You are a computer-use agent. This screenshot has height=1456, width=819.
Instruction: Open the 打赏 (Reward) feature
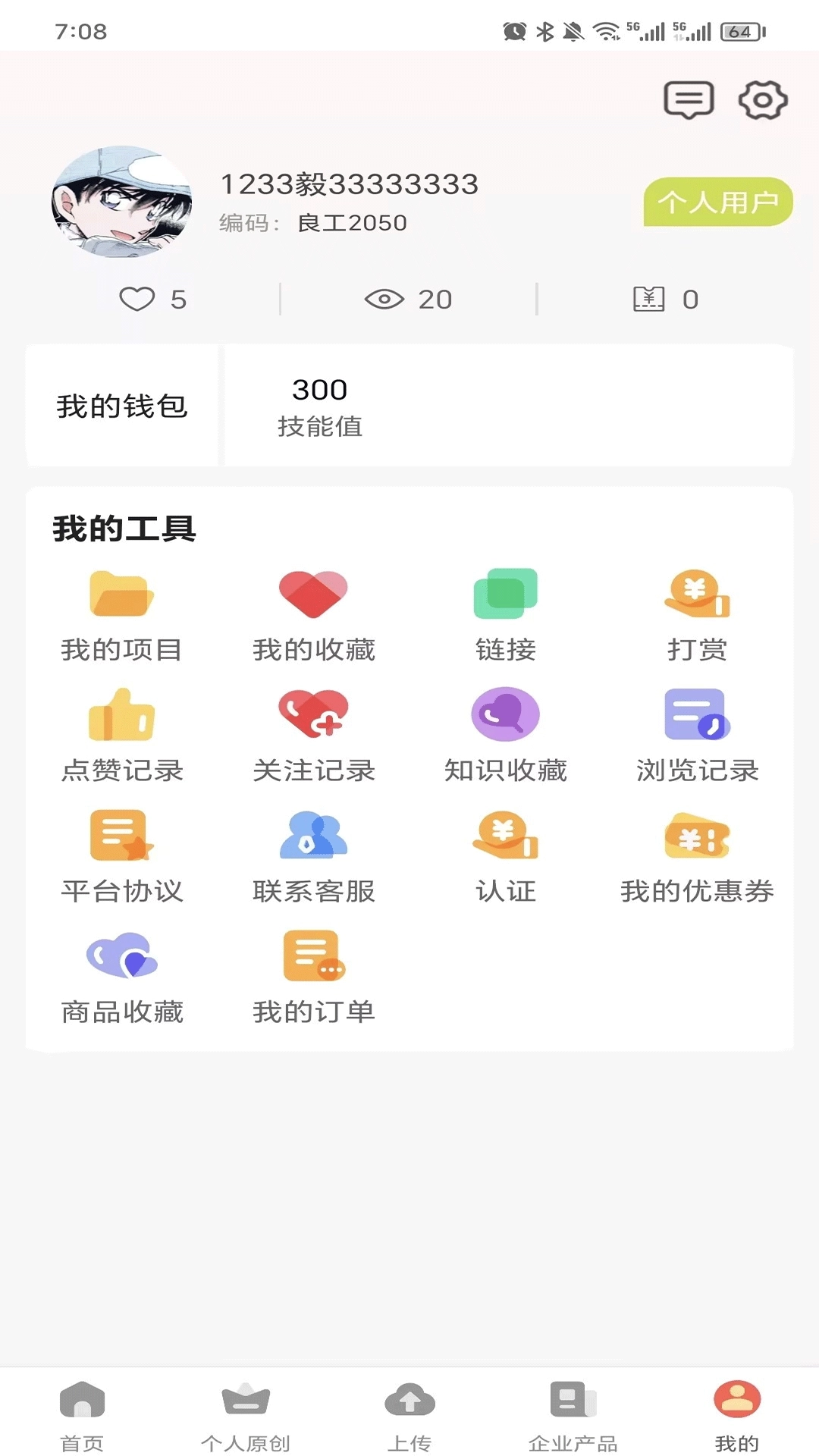point(697,614)
